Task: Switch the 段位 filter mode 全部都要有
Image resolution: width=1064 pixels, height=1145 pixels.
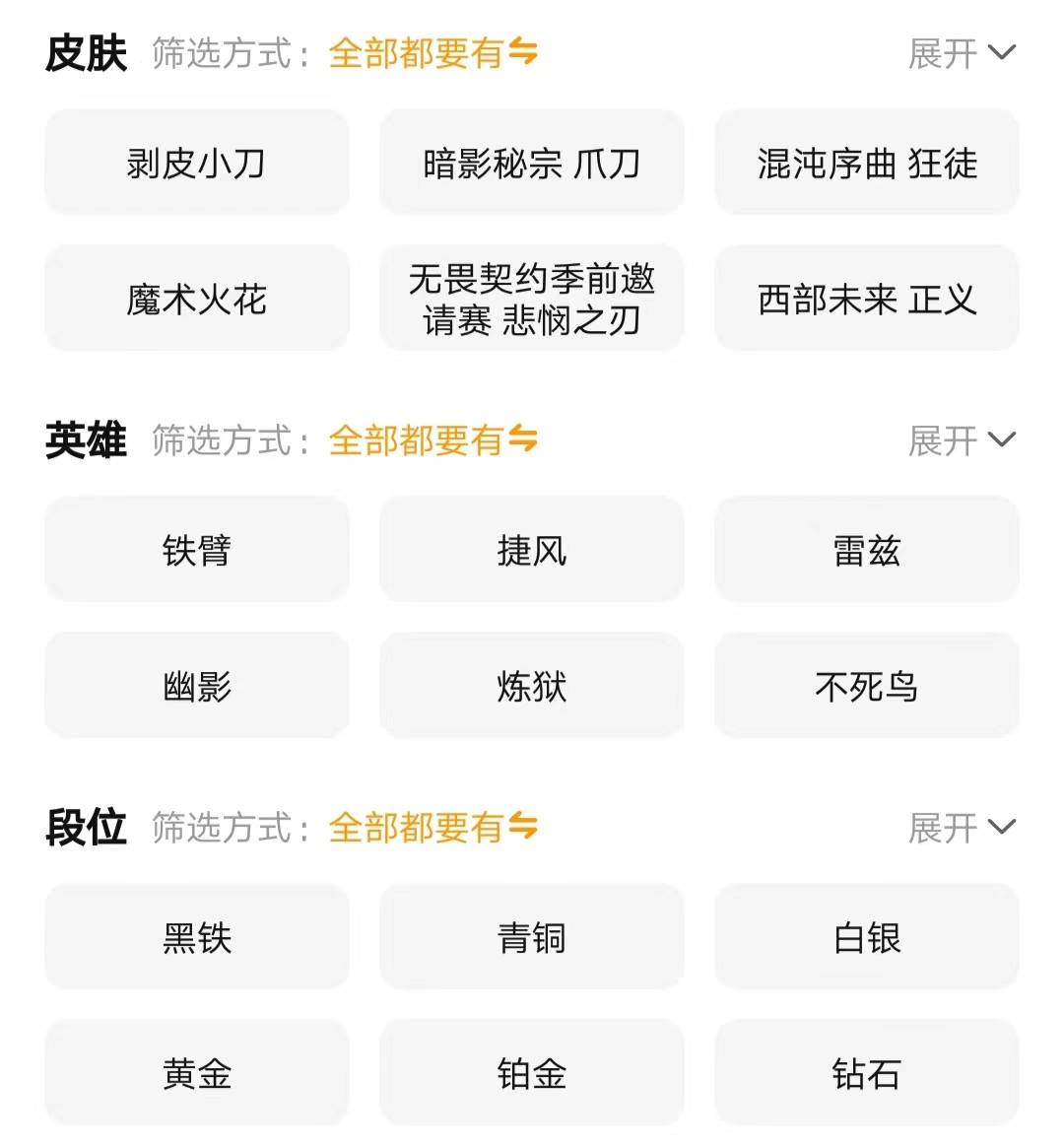Action: point(433,828)
